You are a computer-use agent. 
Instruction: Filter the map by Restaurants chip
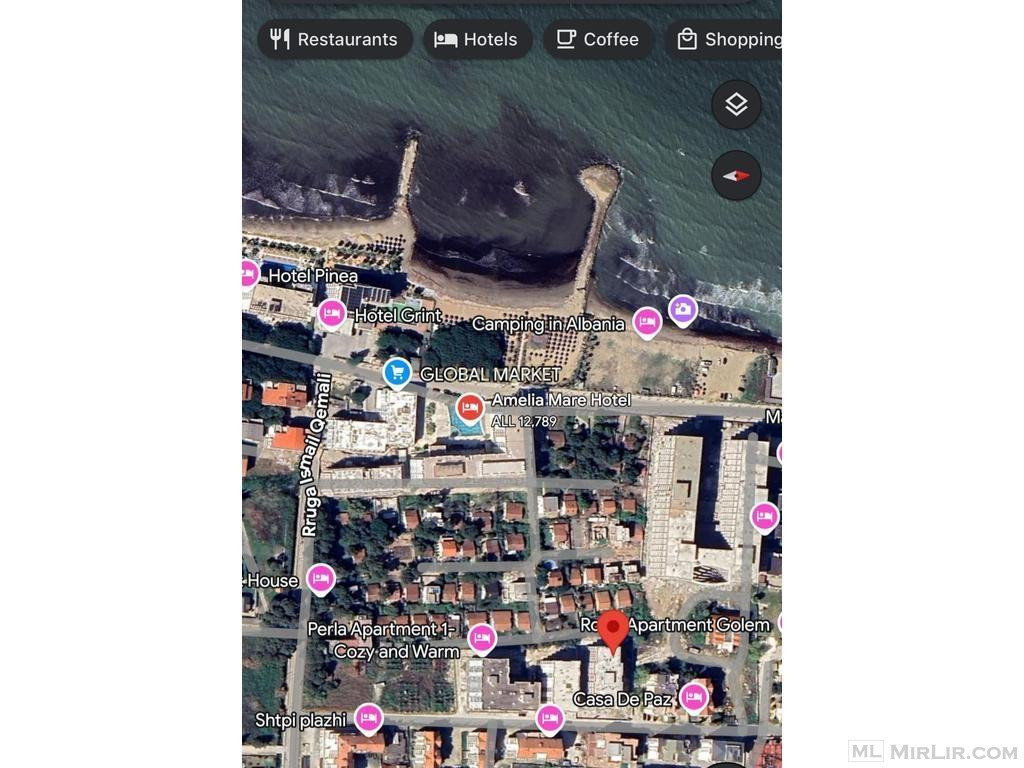335,40
